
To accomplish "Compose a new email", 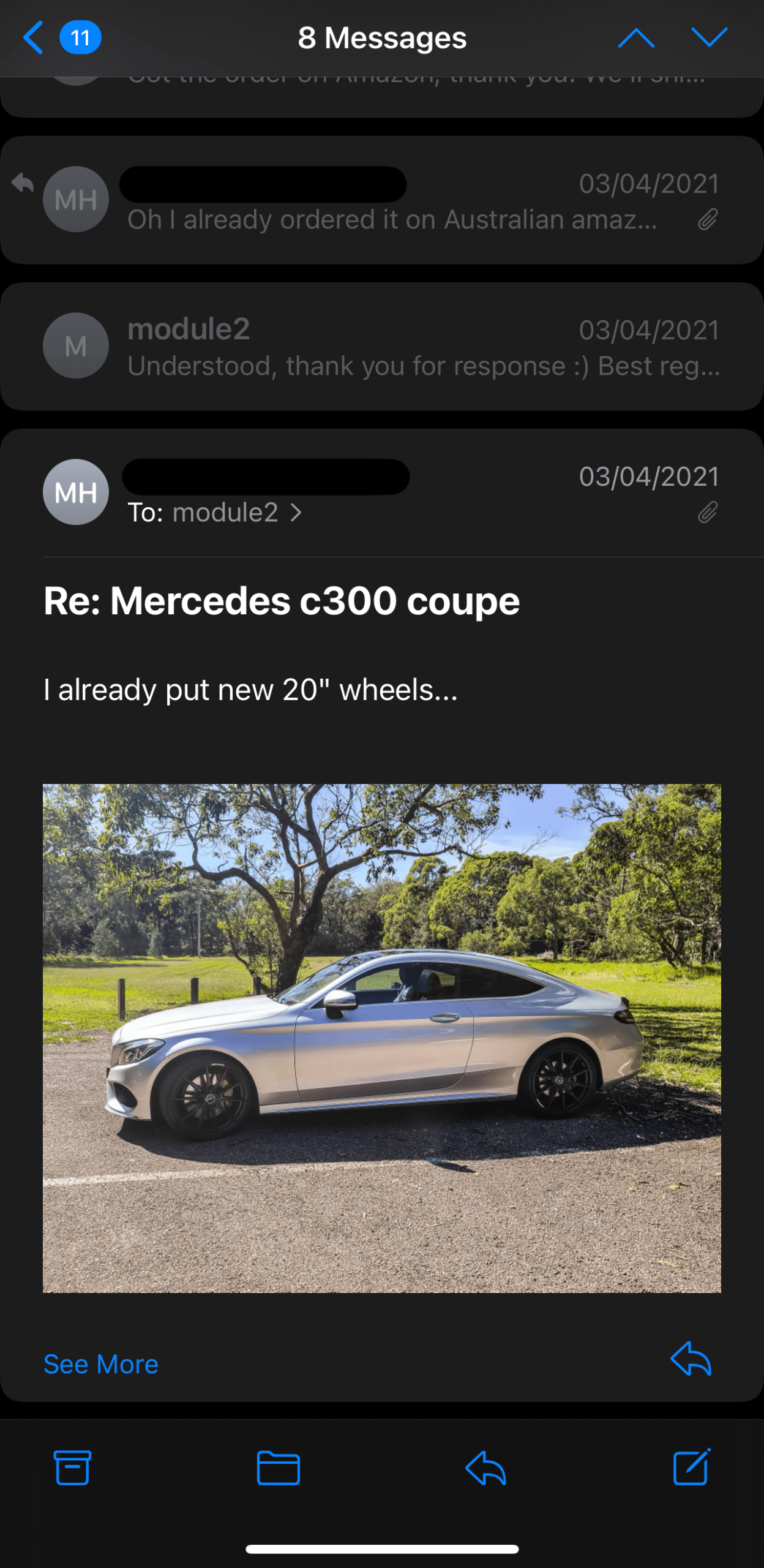I will tap(692, 1468).
